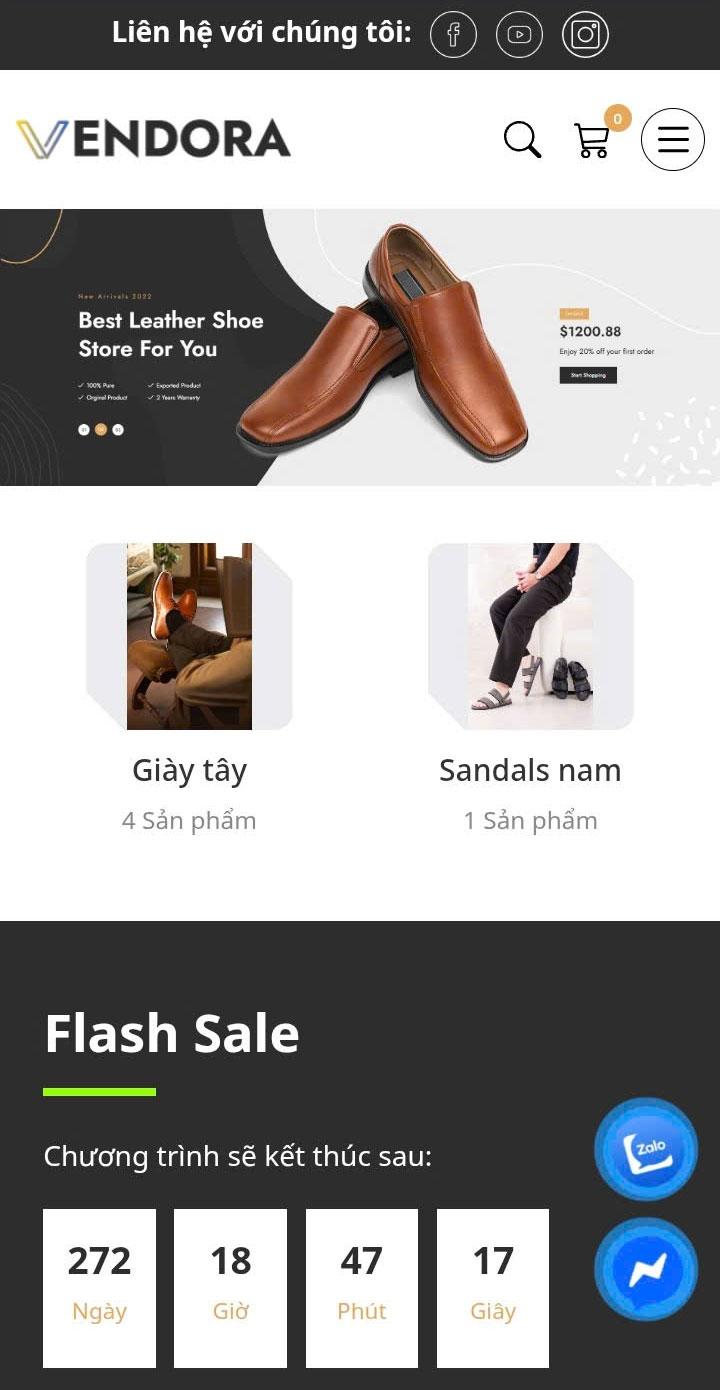Open the Facebook page link

click(x=453, y=35)
